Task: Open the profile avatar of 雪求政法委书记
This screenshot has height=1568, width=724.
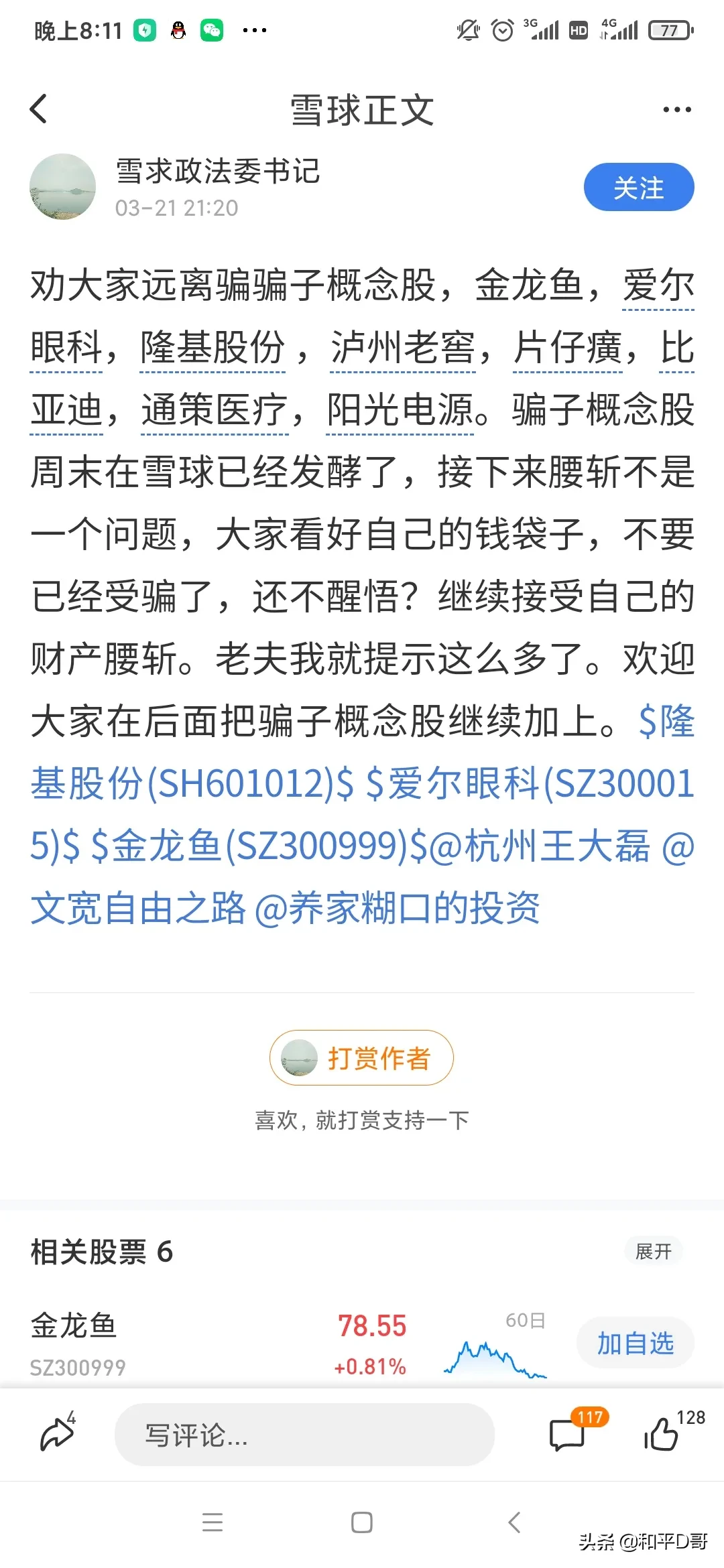Action: tap(62, 187)
